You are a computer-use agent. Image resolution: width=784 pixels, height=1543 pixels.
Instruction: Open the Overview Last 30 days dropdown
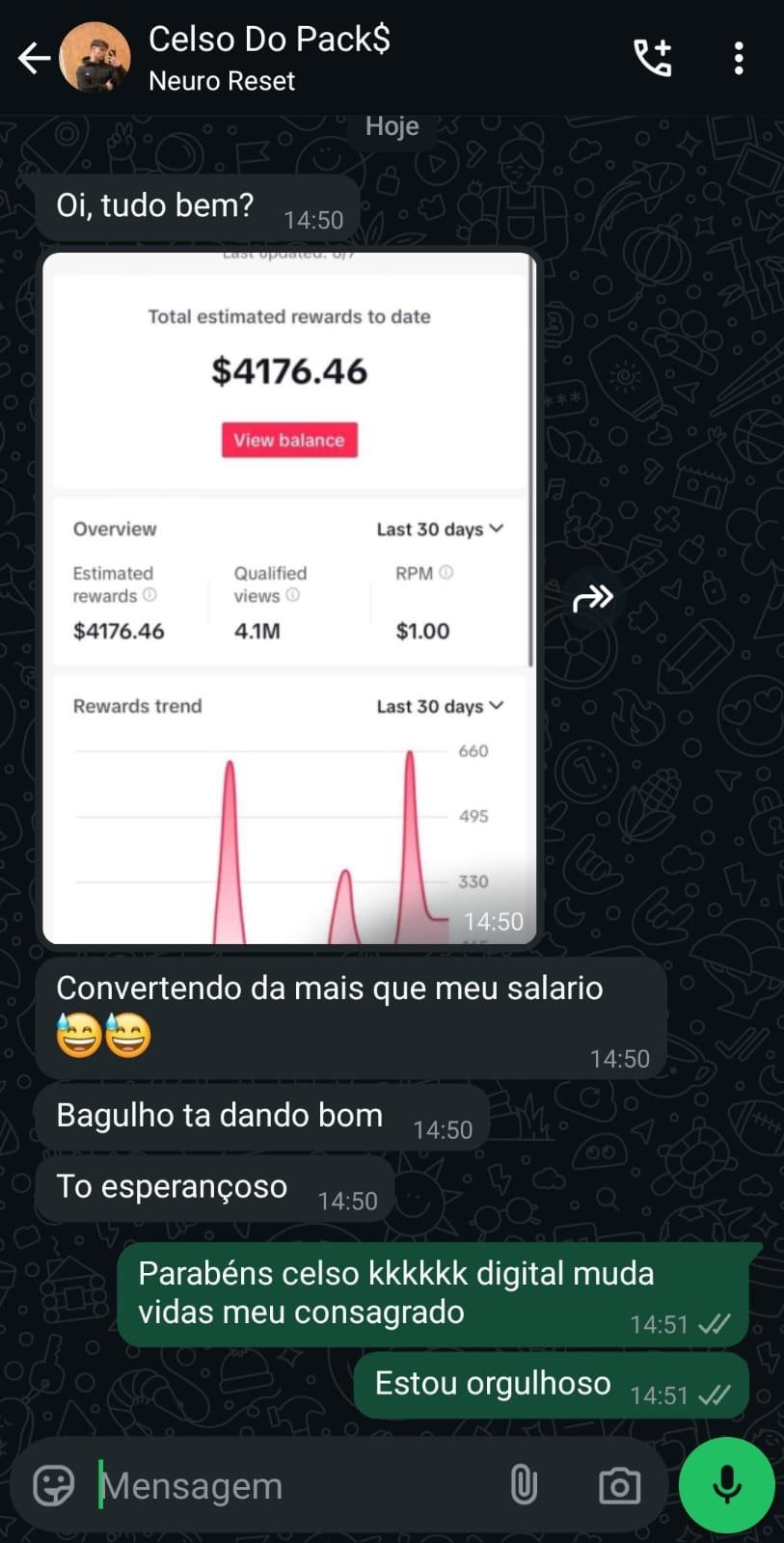tap(440, 528)
